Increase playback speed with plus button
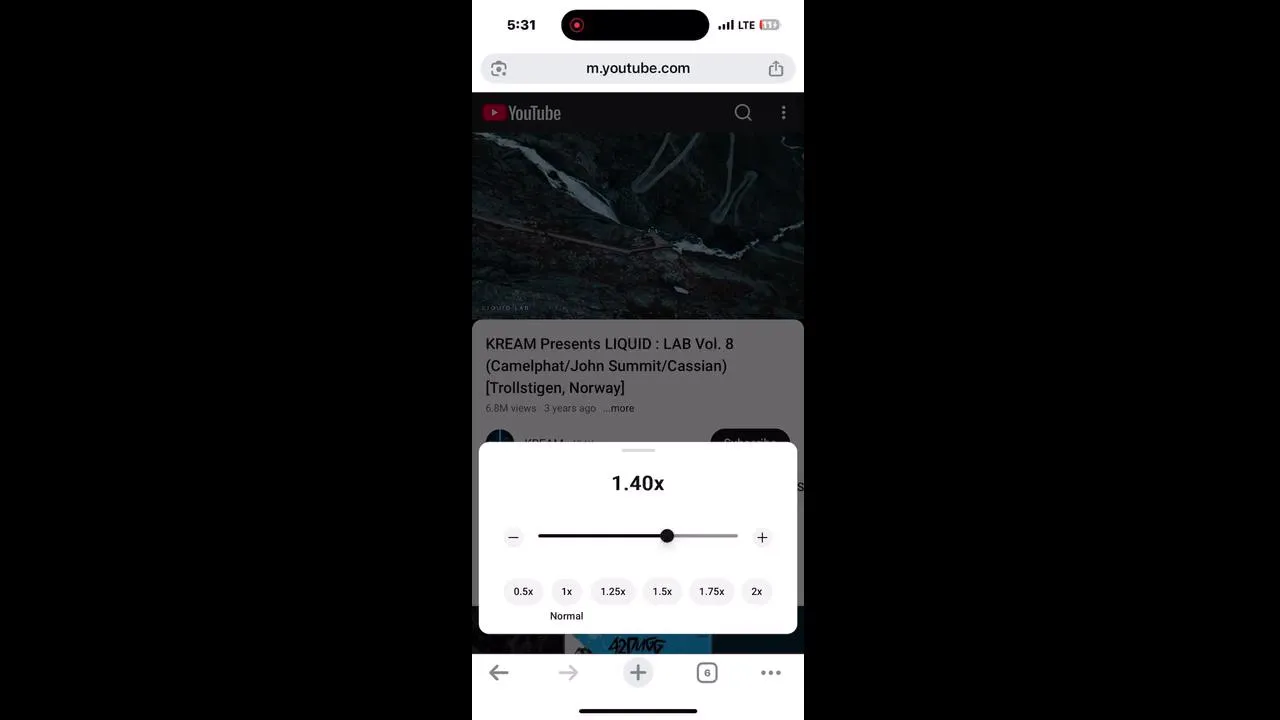The width and height of the screenshot is (1280, 720). (762, 537)
